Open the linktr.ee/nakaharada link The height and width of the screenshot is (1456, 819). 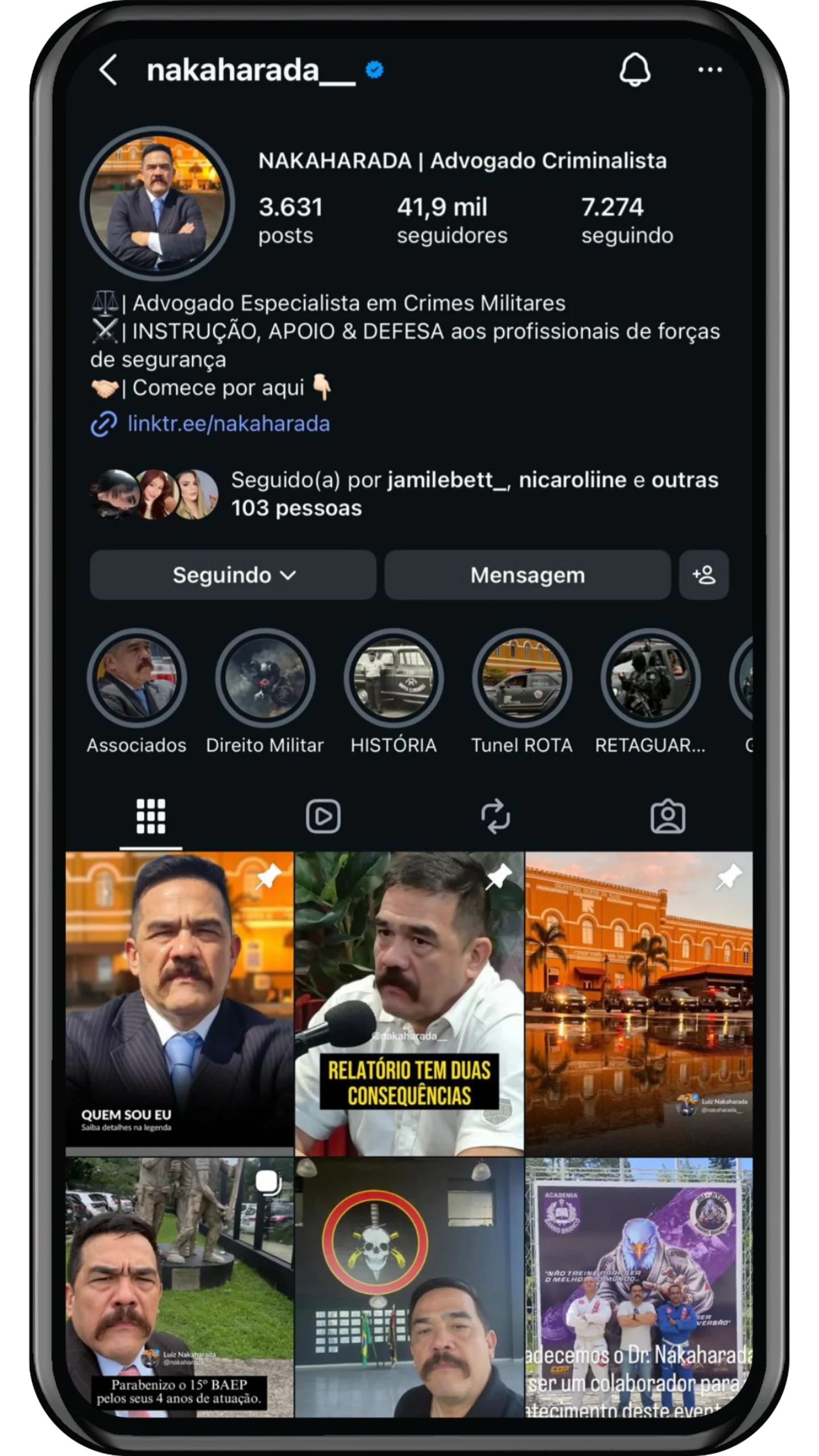pos(227,424)
